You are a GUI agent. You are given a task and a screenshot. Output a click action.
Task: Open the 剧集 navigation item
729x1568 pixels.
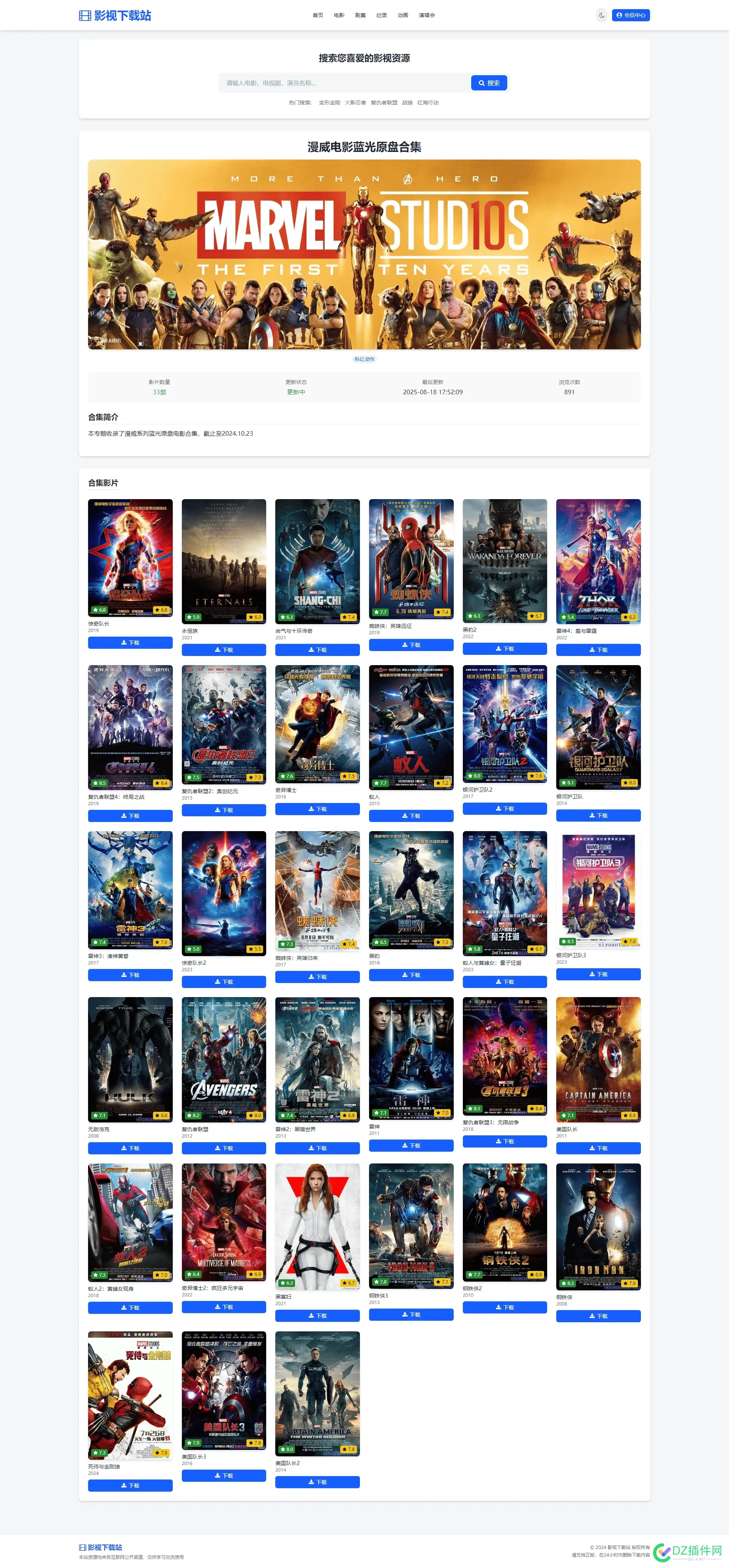tap(360, 15)
